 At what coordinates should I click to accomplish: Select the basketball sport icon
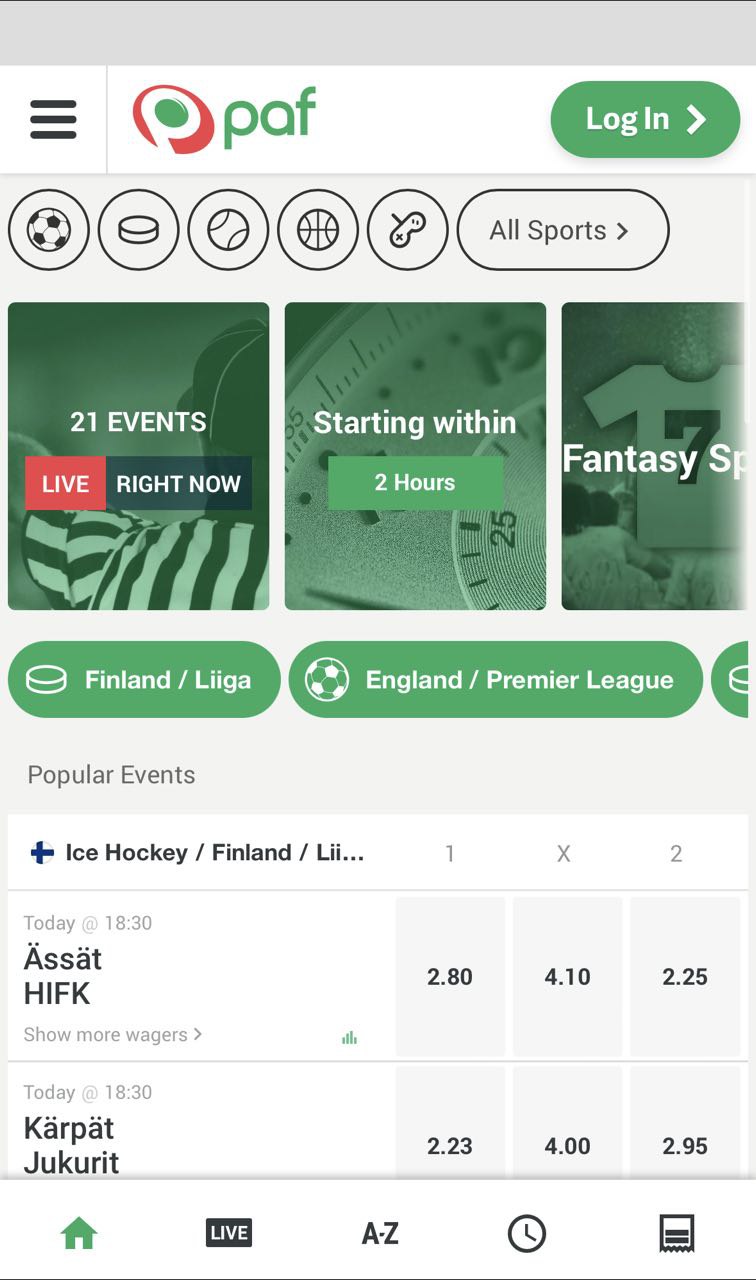(318, 230)
